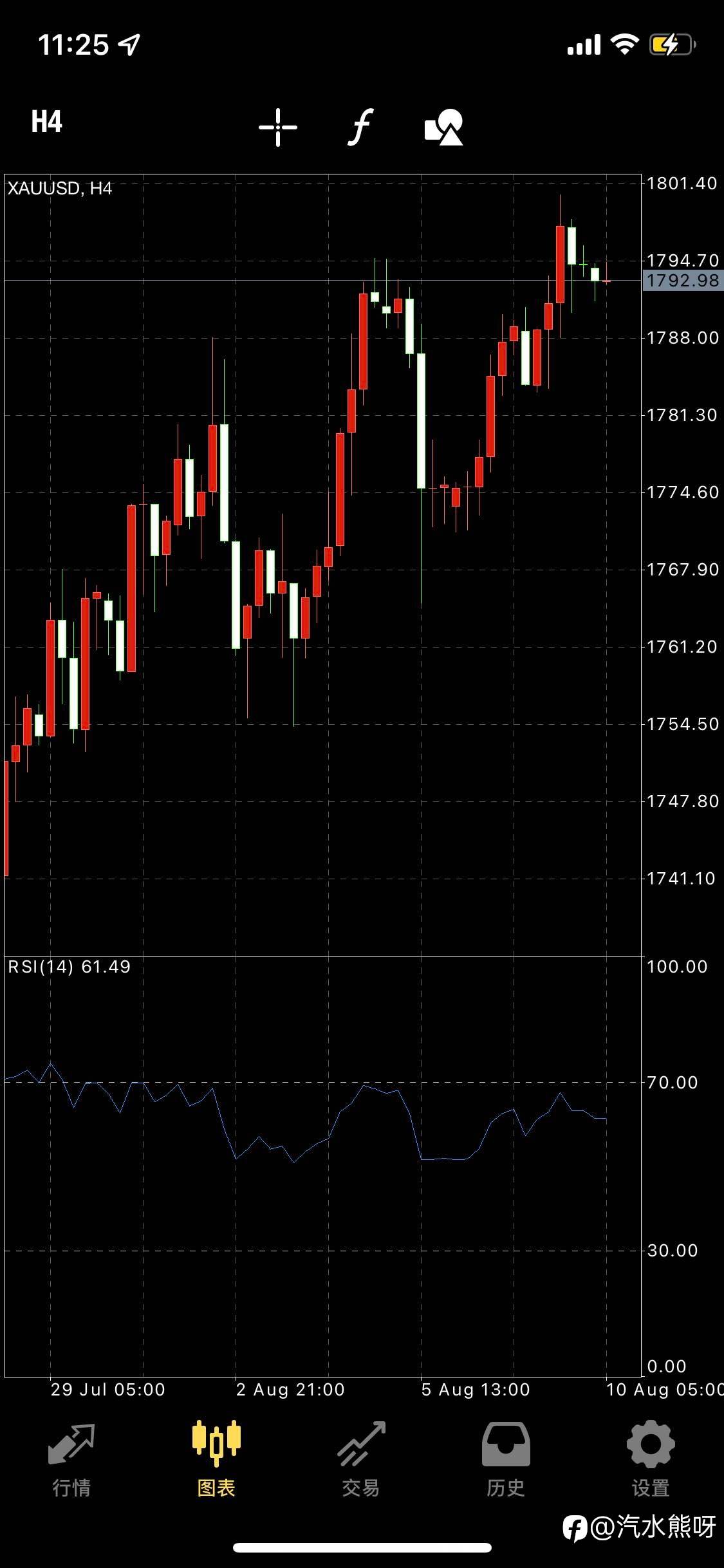Image resolution: width=724 pixels, height=1568 pixels.
Task: Open the indicators function icon
Action: (x=361, y=127)
